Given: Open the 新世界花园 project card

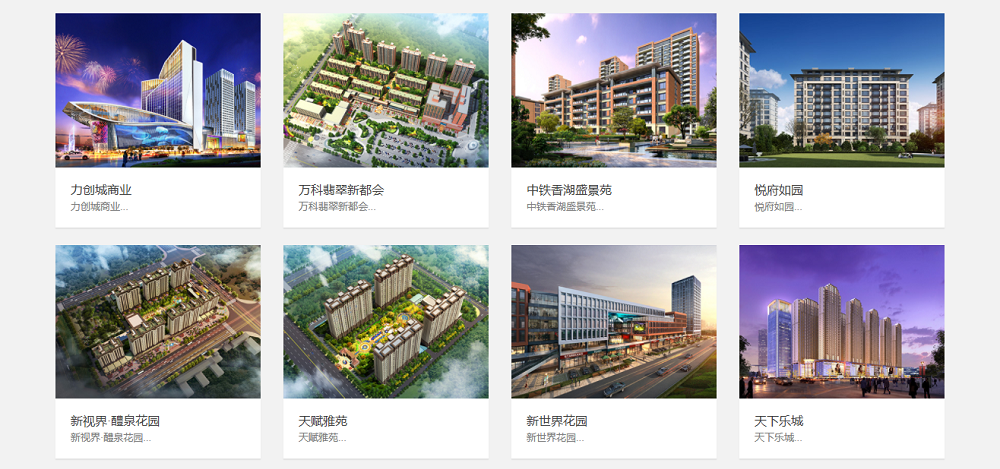Looking at the screenshot, I should coord(613,322).
